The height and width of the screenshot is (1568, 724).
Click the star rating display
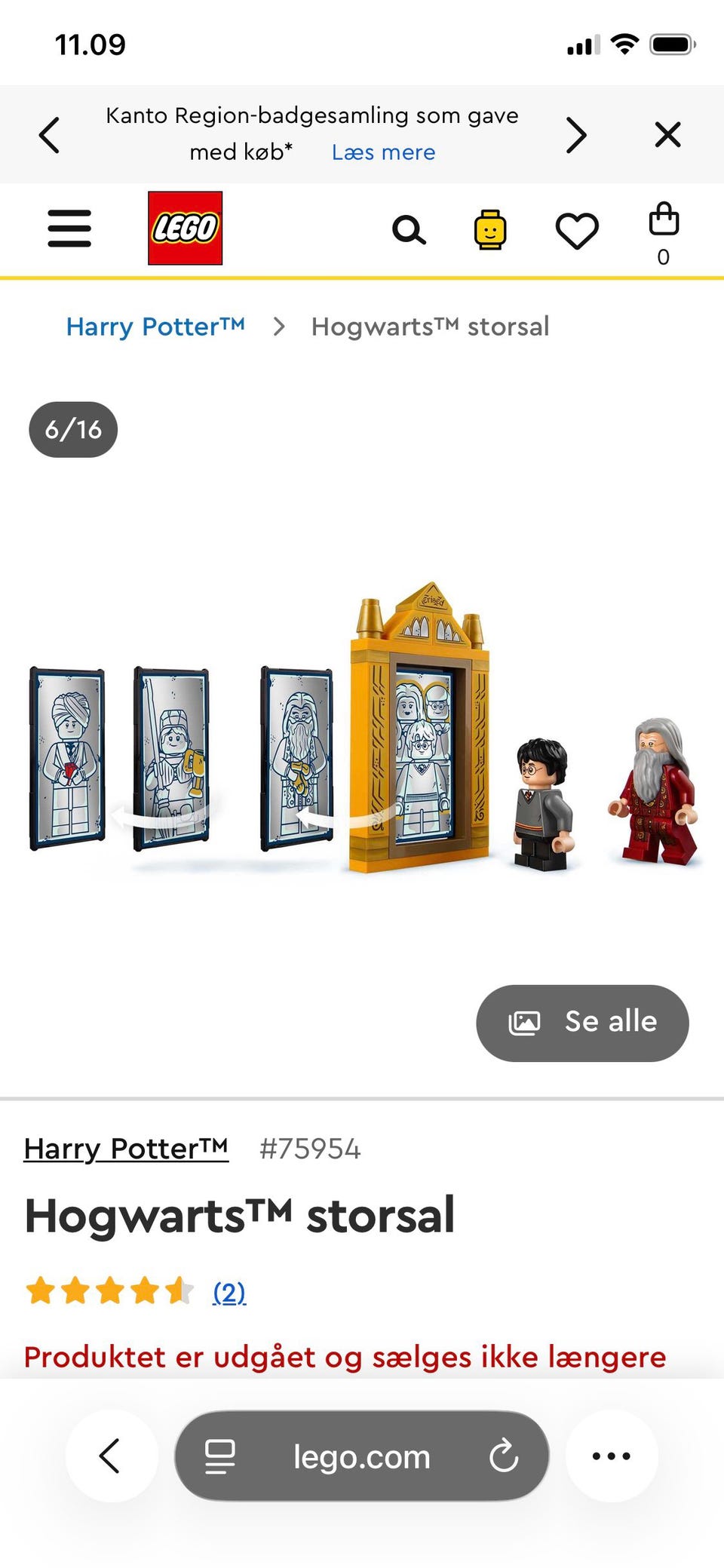pyautogui.click(x=109, y=1291)
